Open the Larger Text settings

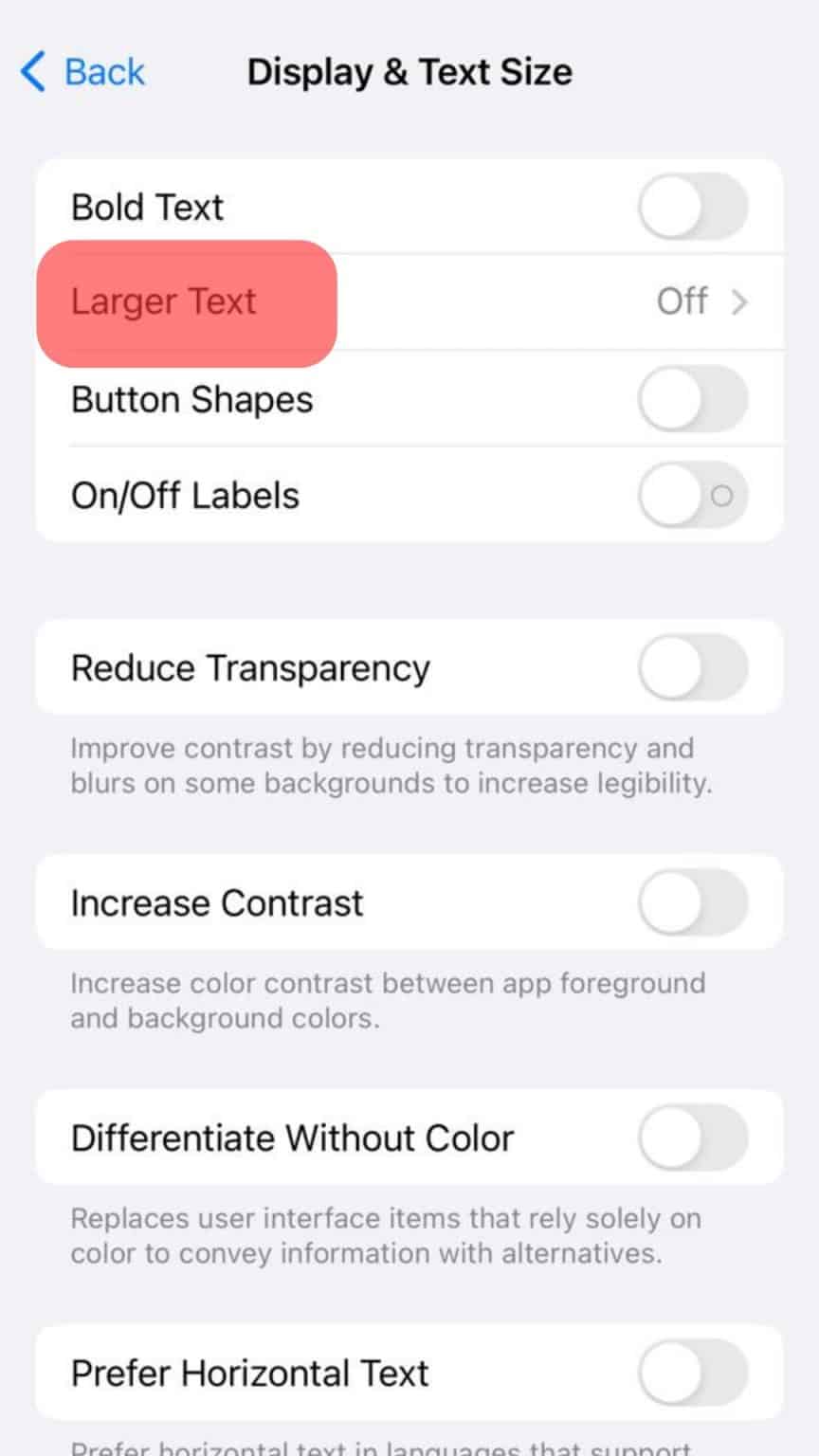tap(408, 302)
